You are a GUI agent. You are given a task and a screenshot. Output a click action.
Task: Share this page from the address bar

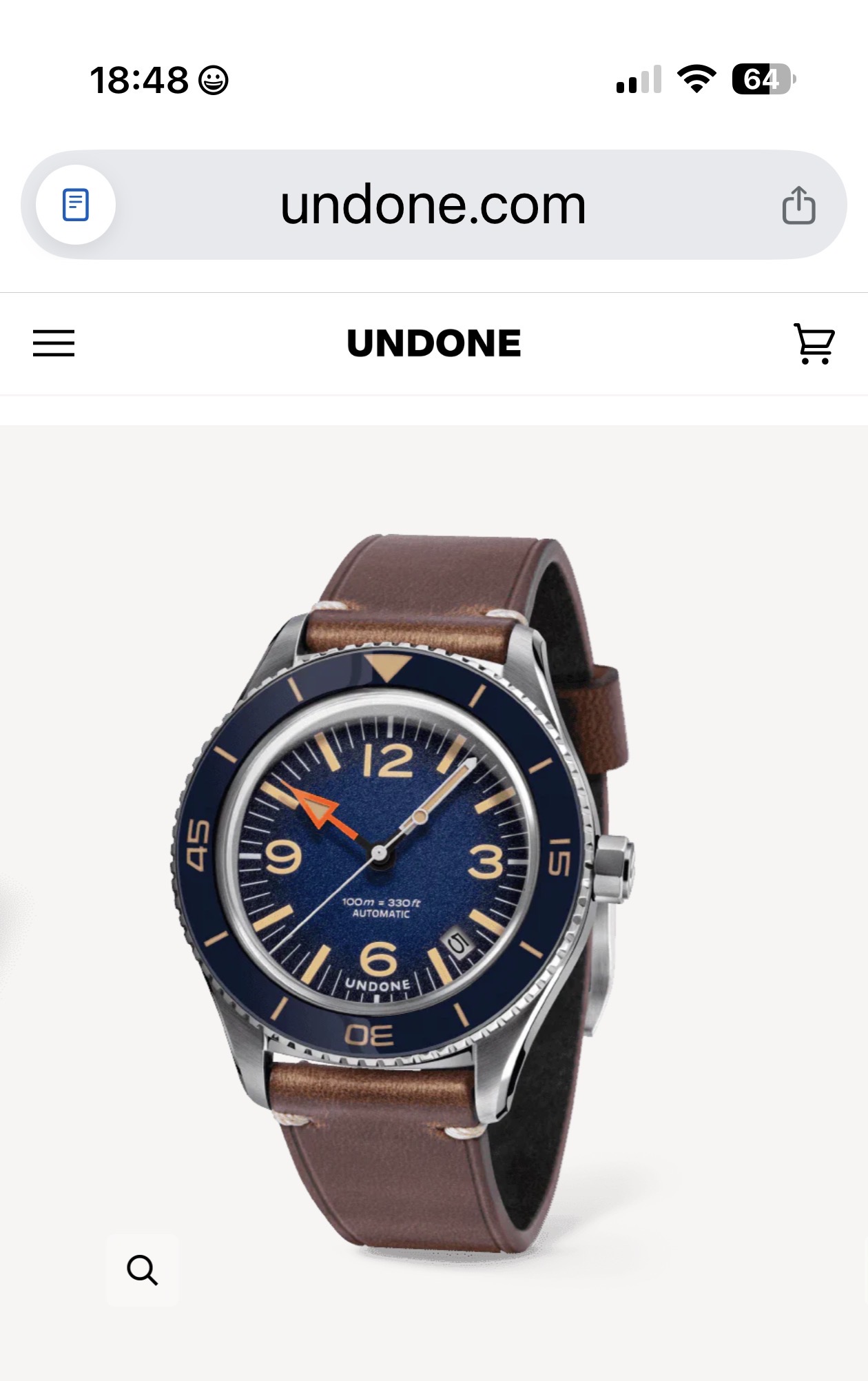[x=798, y=205]
